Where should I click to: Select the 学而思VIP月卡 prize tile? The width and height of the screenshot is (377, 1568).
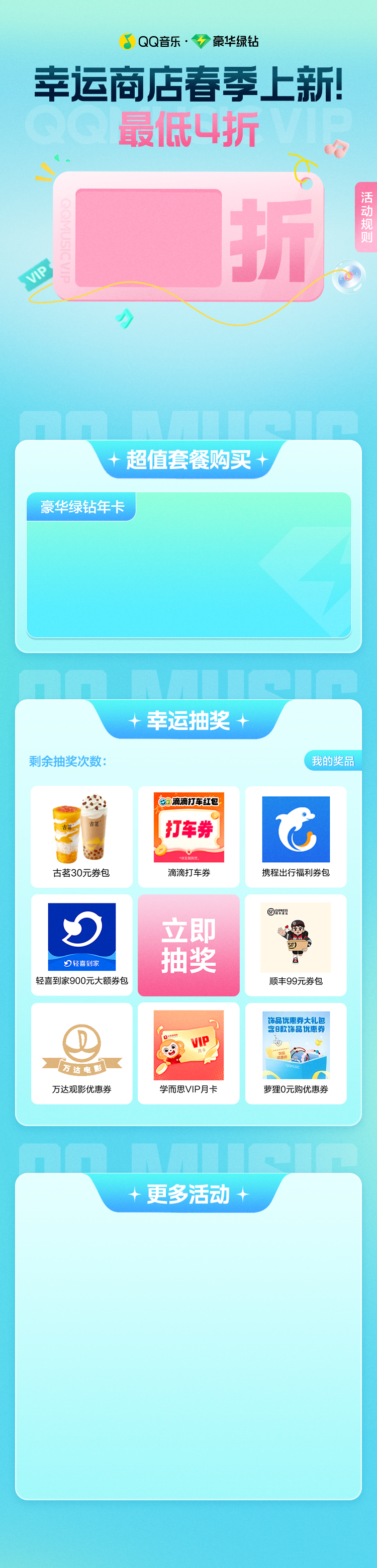(189, 1053)
